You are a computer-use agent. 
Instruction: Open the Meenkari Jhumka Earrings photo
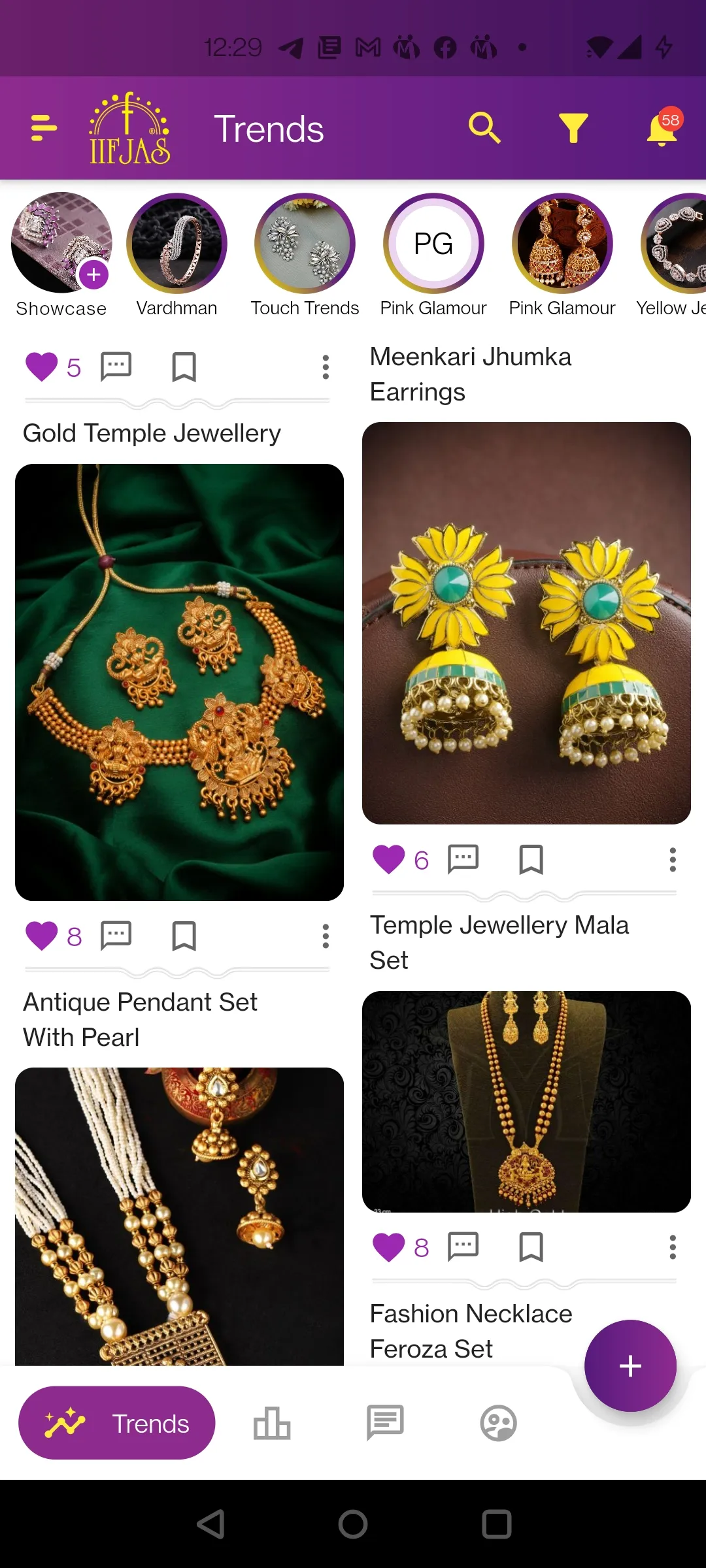click(x=526, y=623)
